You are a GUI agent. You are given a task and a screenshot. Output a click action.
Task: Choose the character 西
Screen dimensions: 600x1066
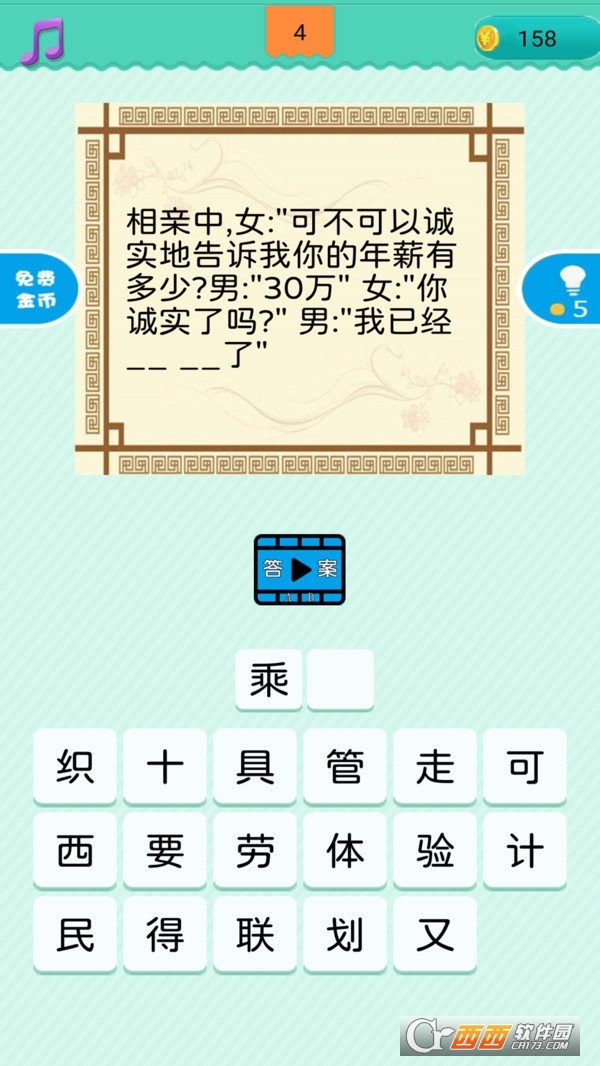(x=75, y=850)
